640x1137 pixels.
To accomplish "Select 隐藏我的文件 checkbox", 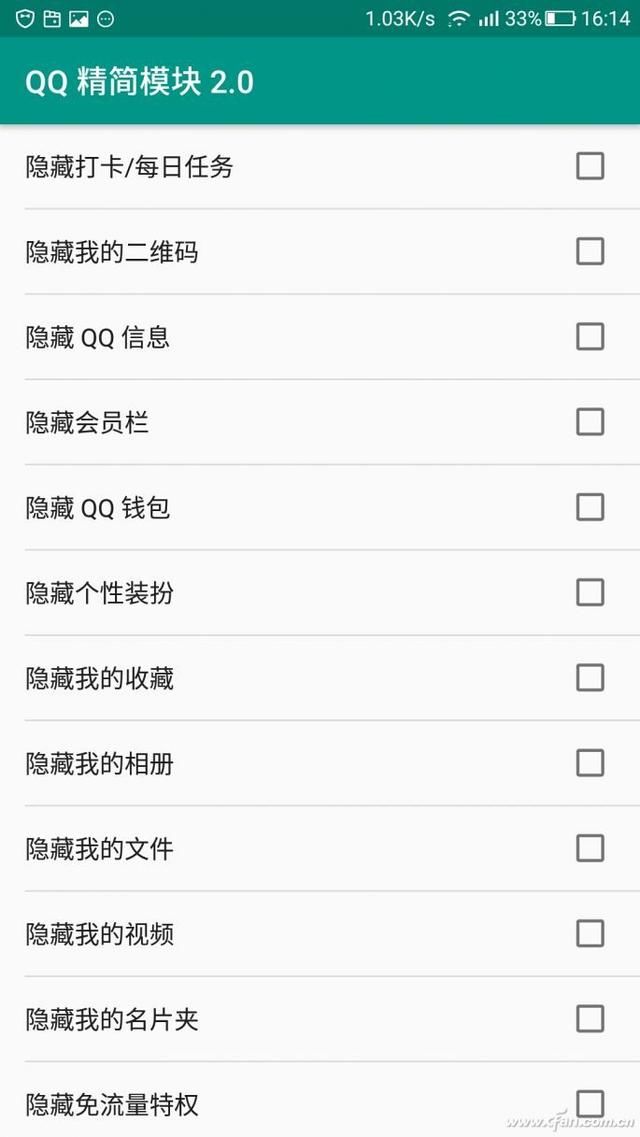I will [x=590, y=848].
